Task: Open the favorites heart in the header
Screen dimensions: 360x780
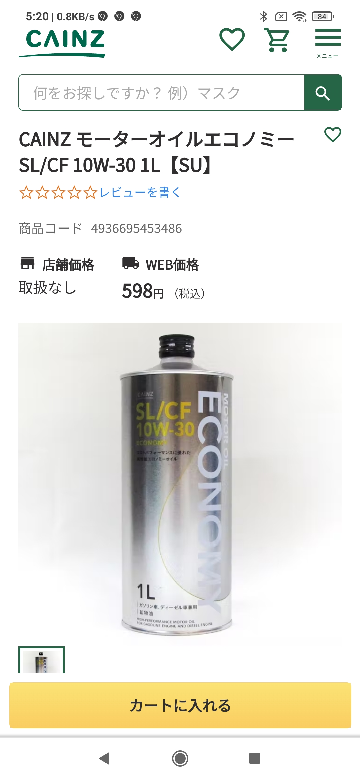Action: coord(232,39)
